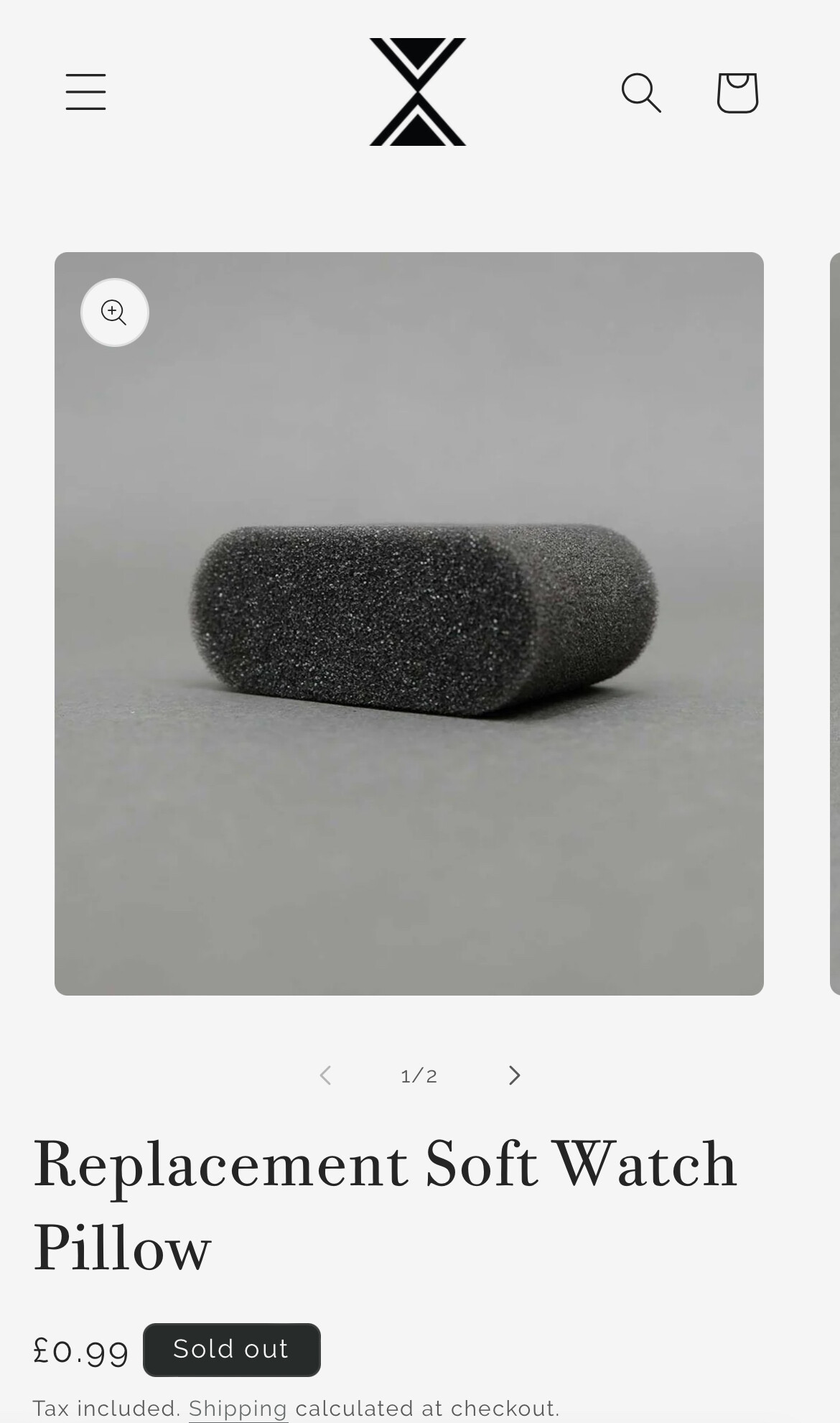This screenshot has height=1423, width=840.
Task: Go to the next product image
Action: (x=514, y=1075)
